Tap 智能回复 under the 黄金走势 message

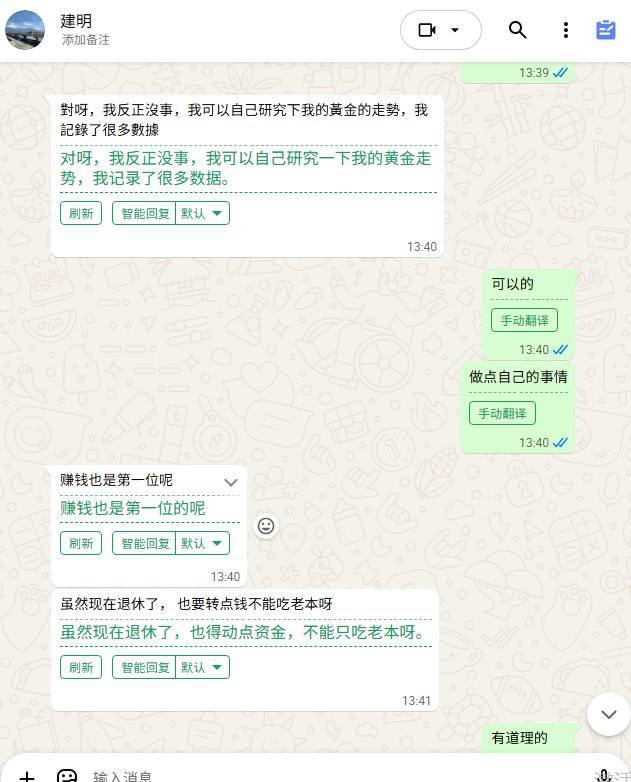coord(145,213)
